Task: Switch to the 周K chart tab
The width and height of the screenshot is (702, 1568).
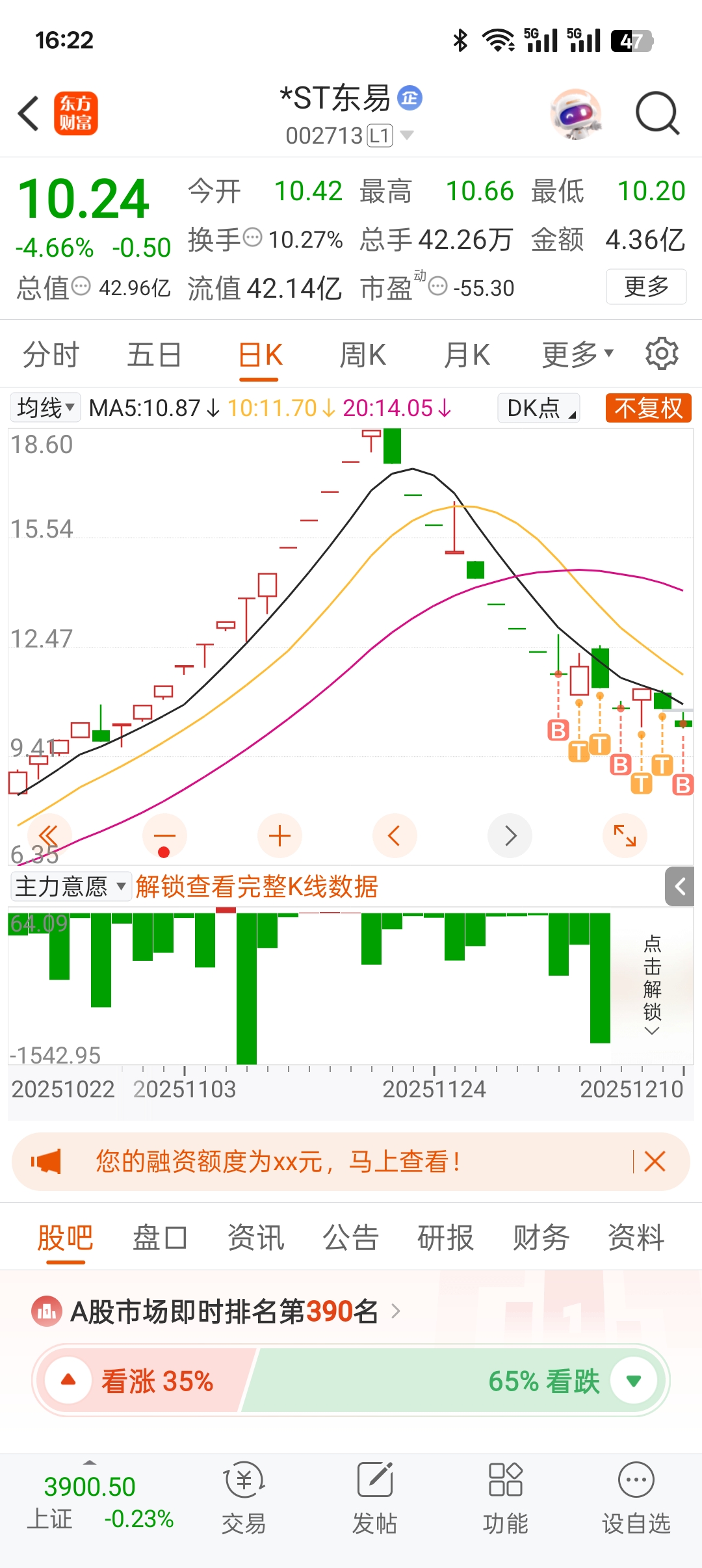Action: click(363, 355)
